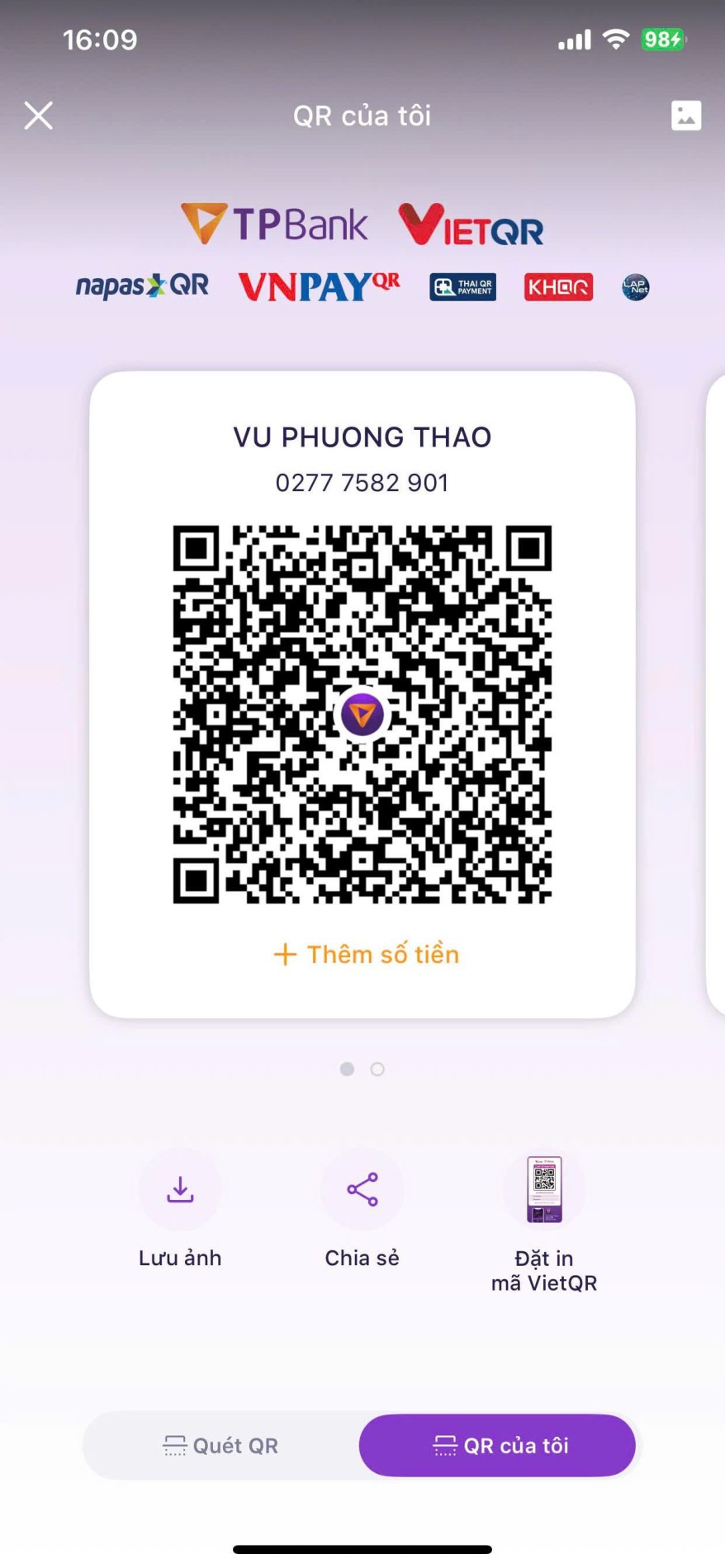Viewport: 725px width, 1568px height.
Task: Tap Thêm số tiền to add amount
Action: pyautogui.click(x=366, y=954)
